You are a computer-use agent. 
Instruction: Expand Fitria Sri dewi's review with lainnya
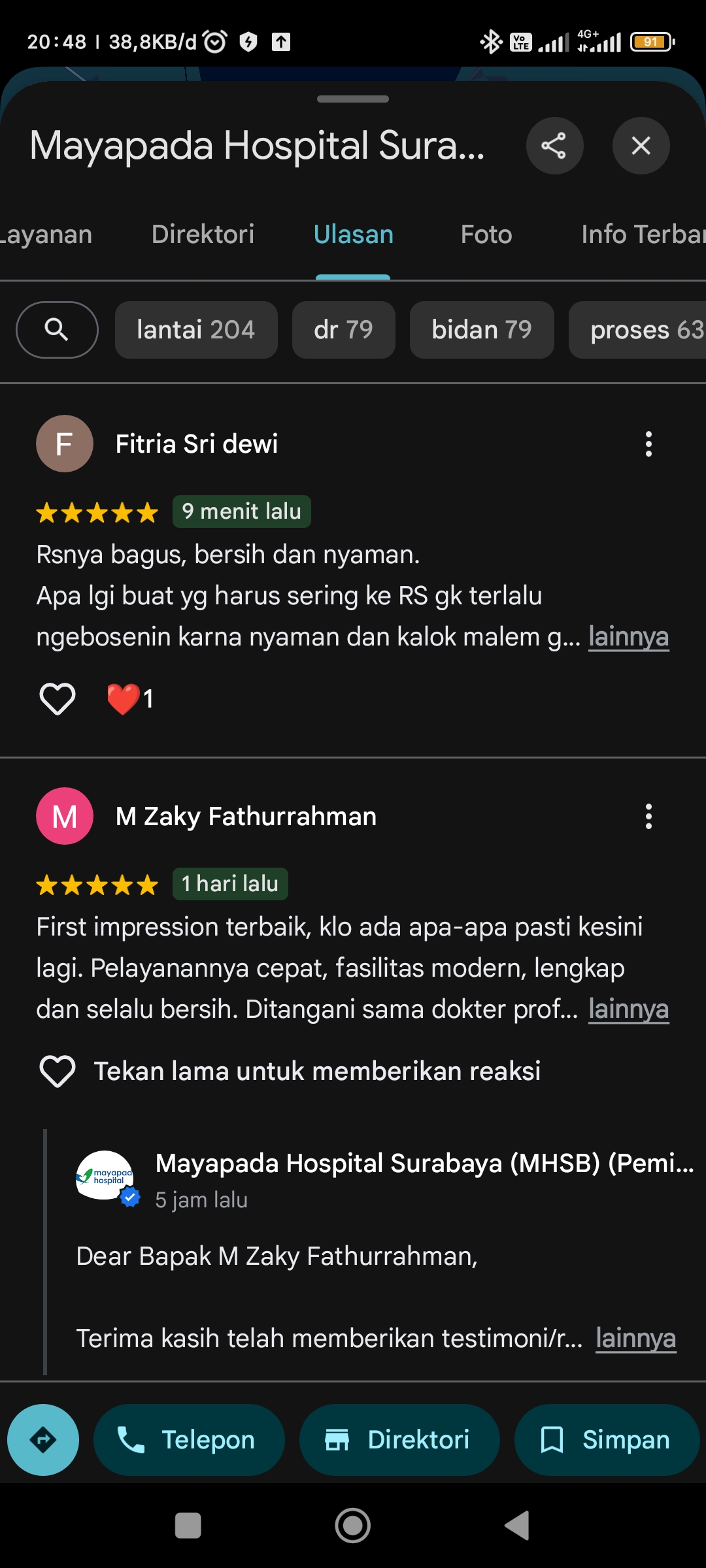628,637
